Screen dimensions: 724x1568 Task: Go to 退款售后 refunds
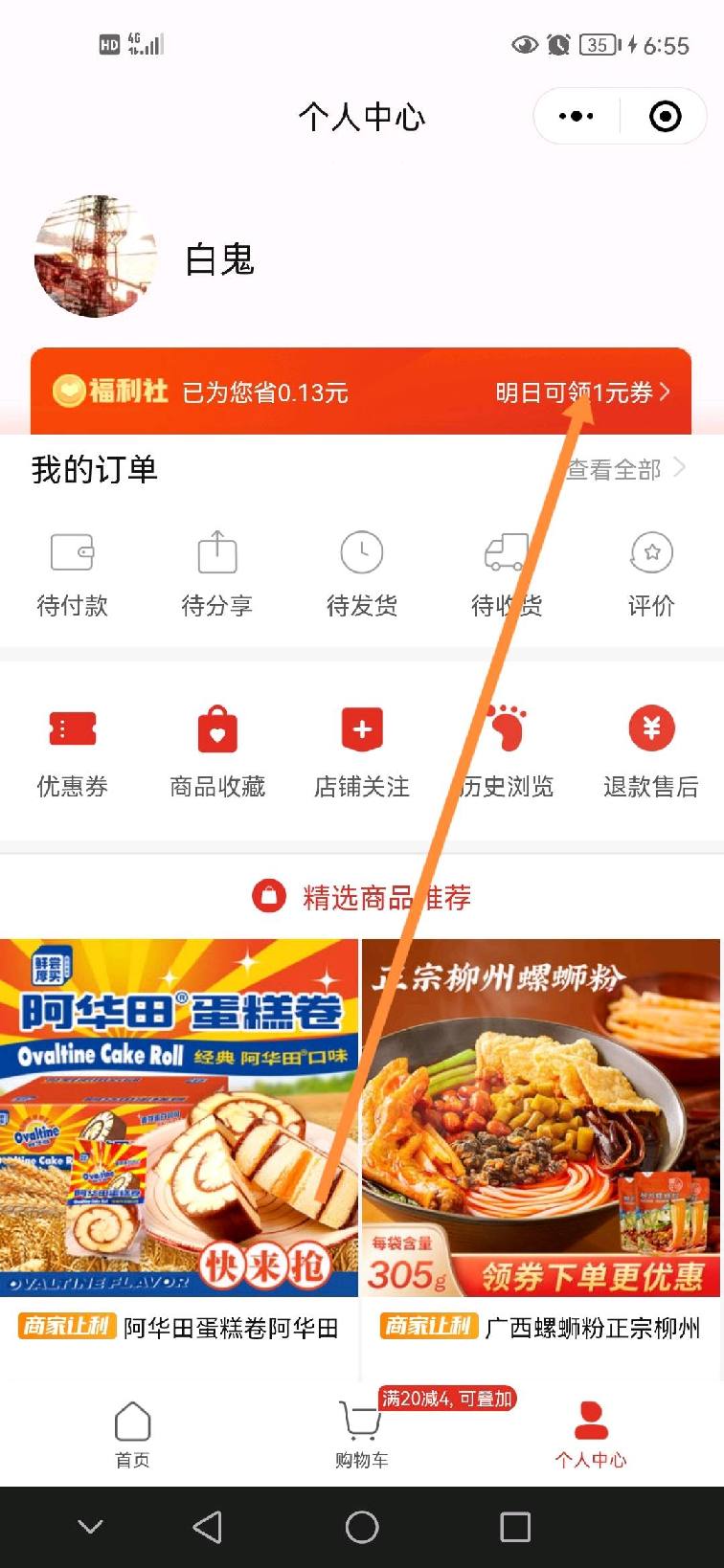[x=651, y=751]
